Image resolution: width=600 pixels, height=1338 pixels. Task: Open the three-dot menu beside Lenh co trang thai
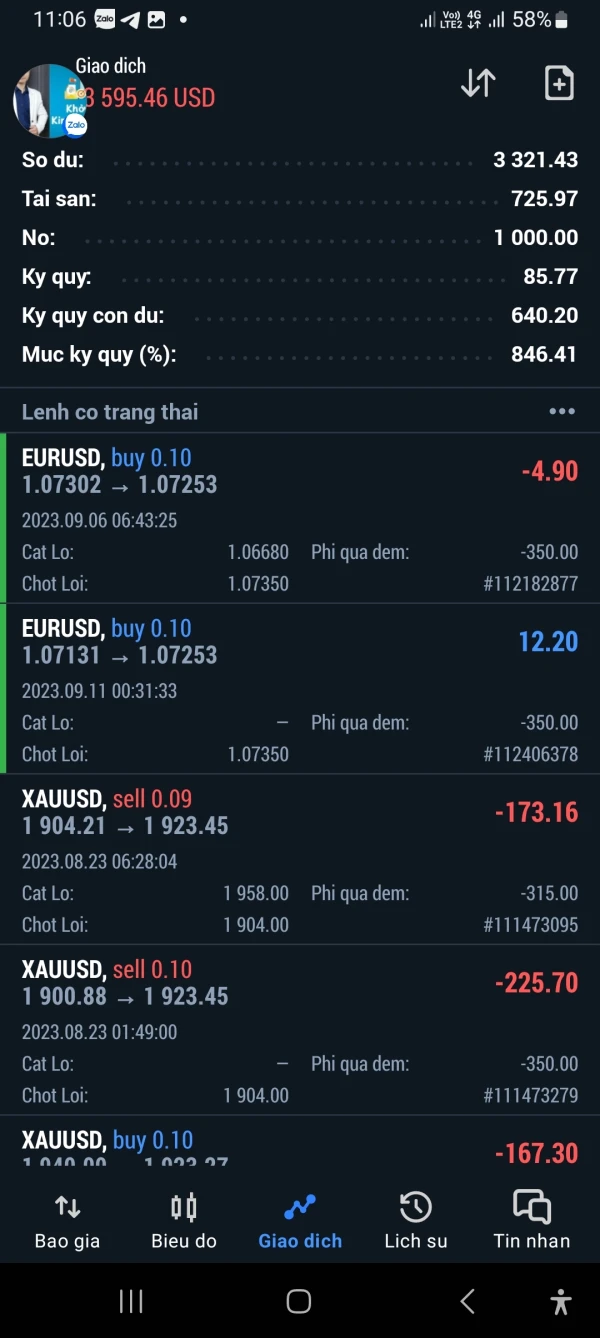click(562, 411)
